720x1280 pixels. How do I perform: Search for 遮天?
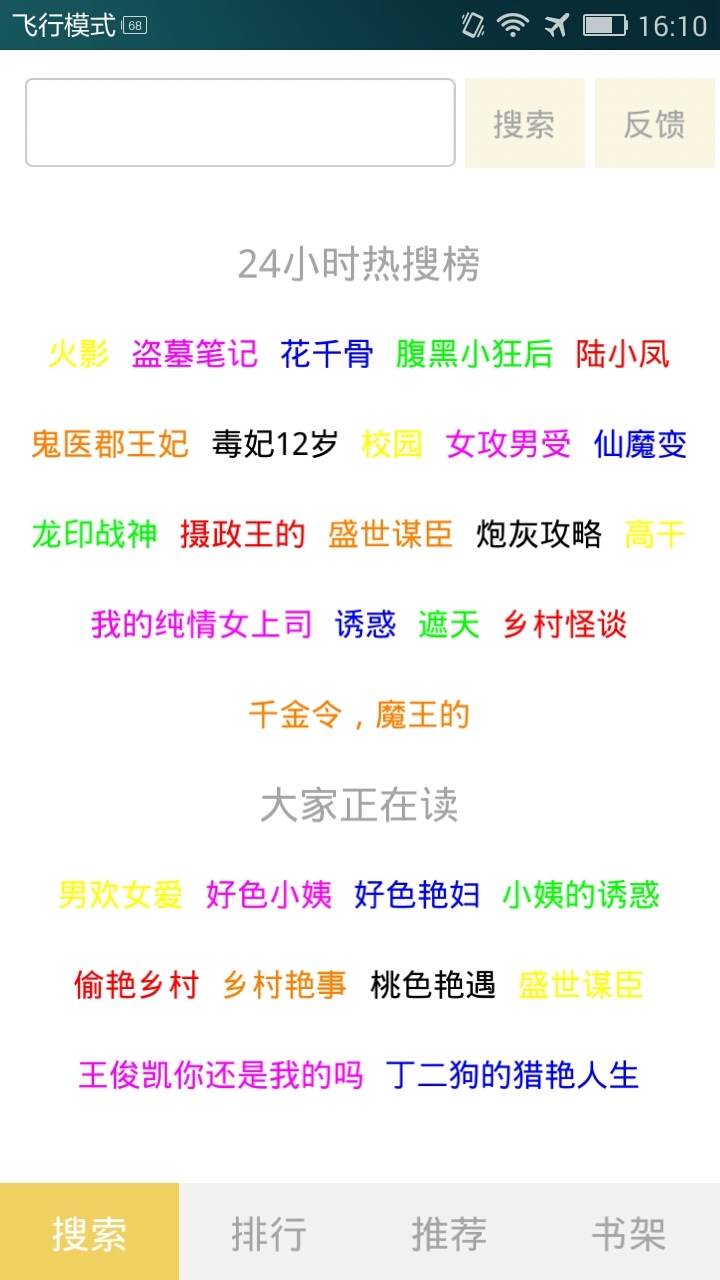click(448, 625)
